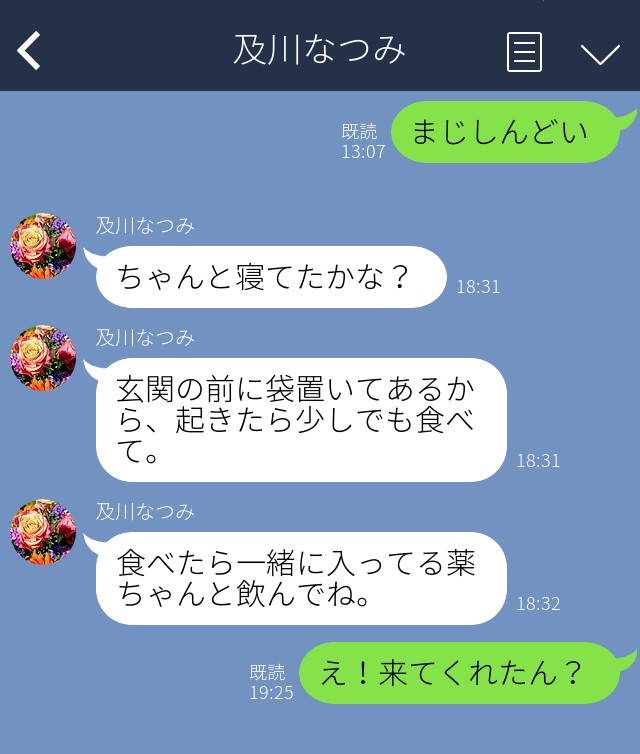
Task: Open the notes icon in the header
Action: coord(524,52)
